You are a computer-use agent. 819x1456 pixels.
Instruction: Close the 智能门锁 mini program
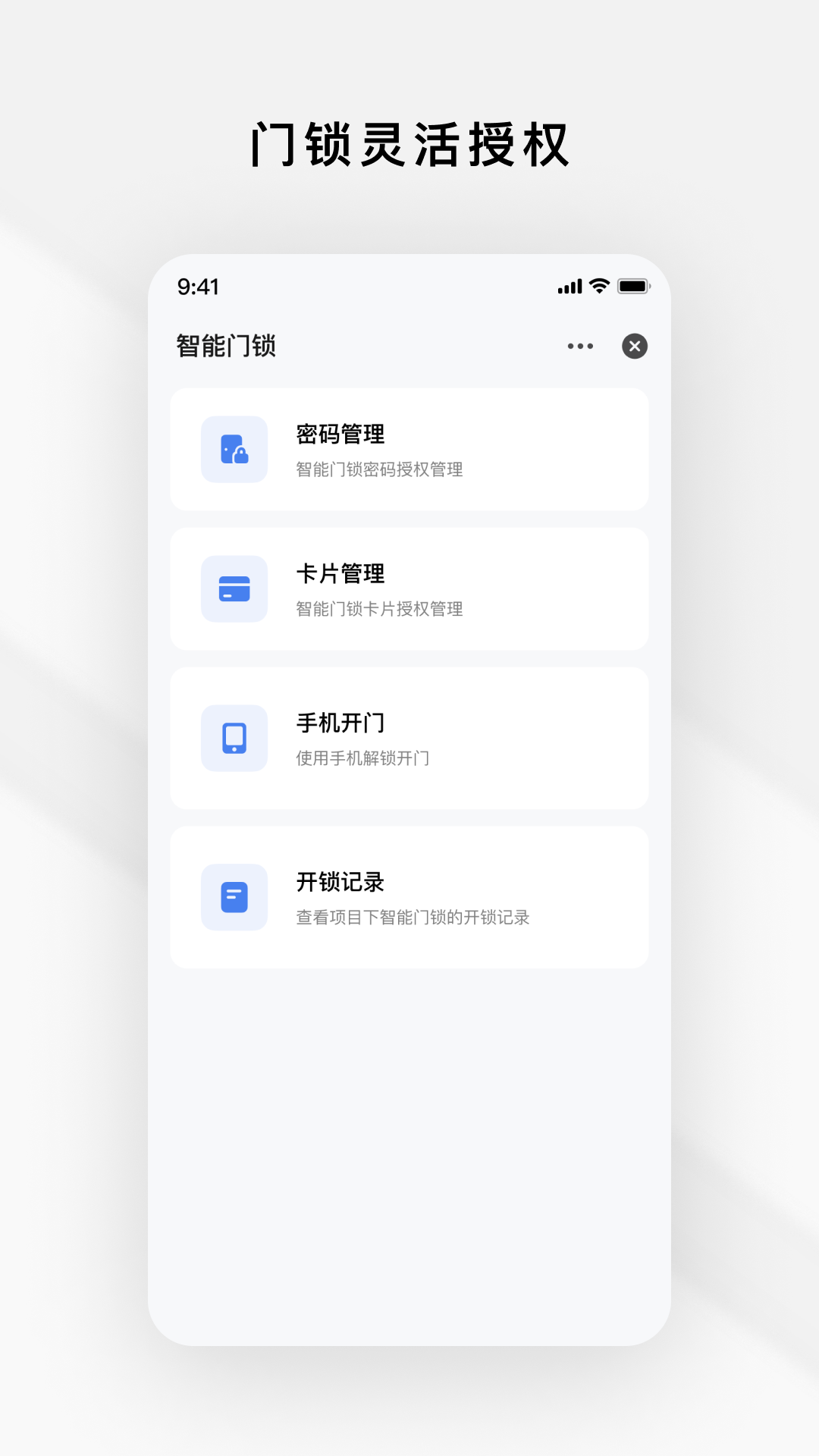tap(634, 346)
